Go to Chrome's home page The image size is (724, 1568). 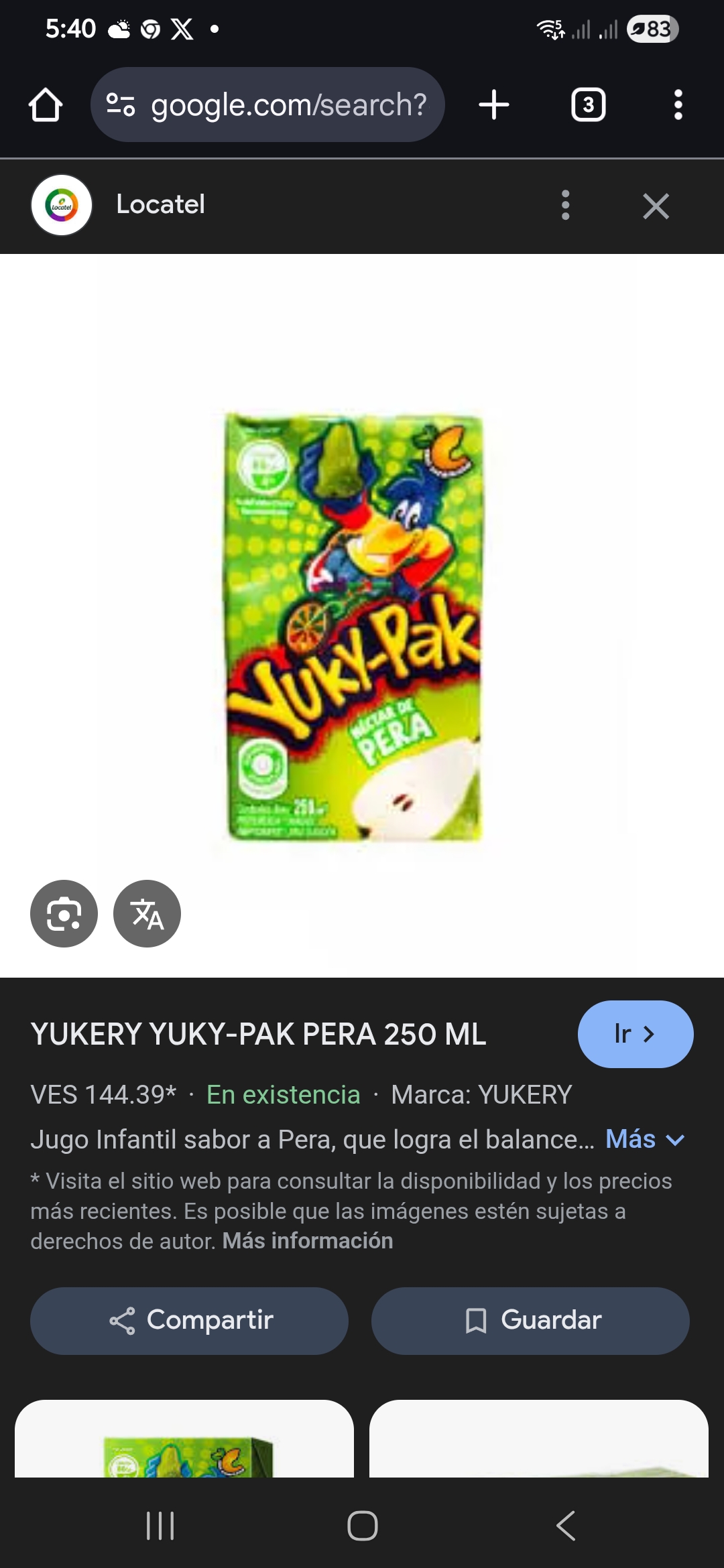click(x=46, y=105)
